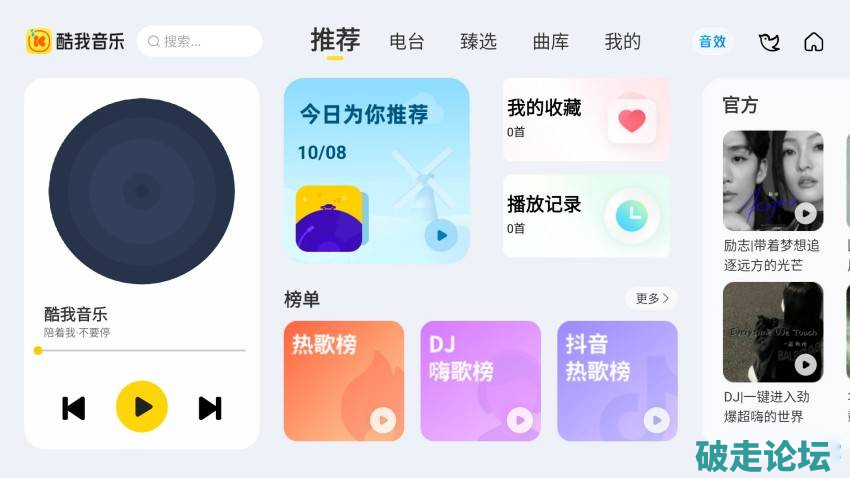Skip to the previous track
This screenshot has height=478, width=850.
click(74, 407)
